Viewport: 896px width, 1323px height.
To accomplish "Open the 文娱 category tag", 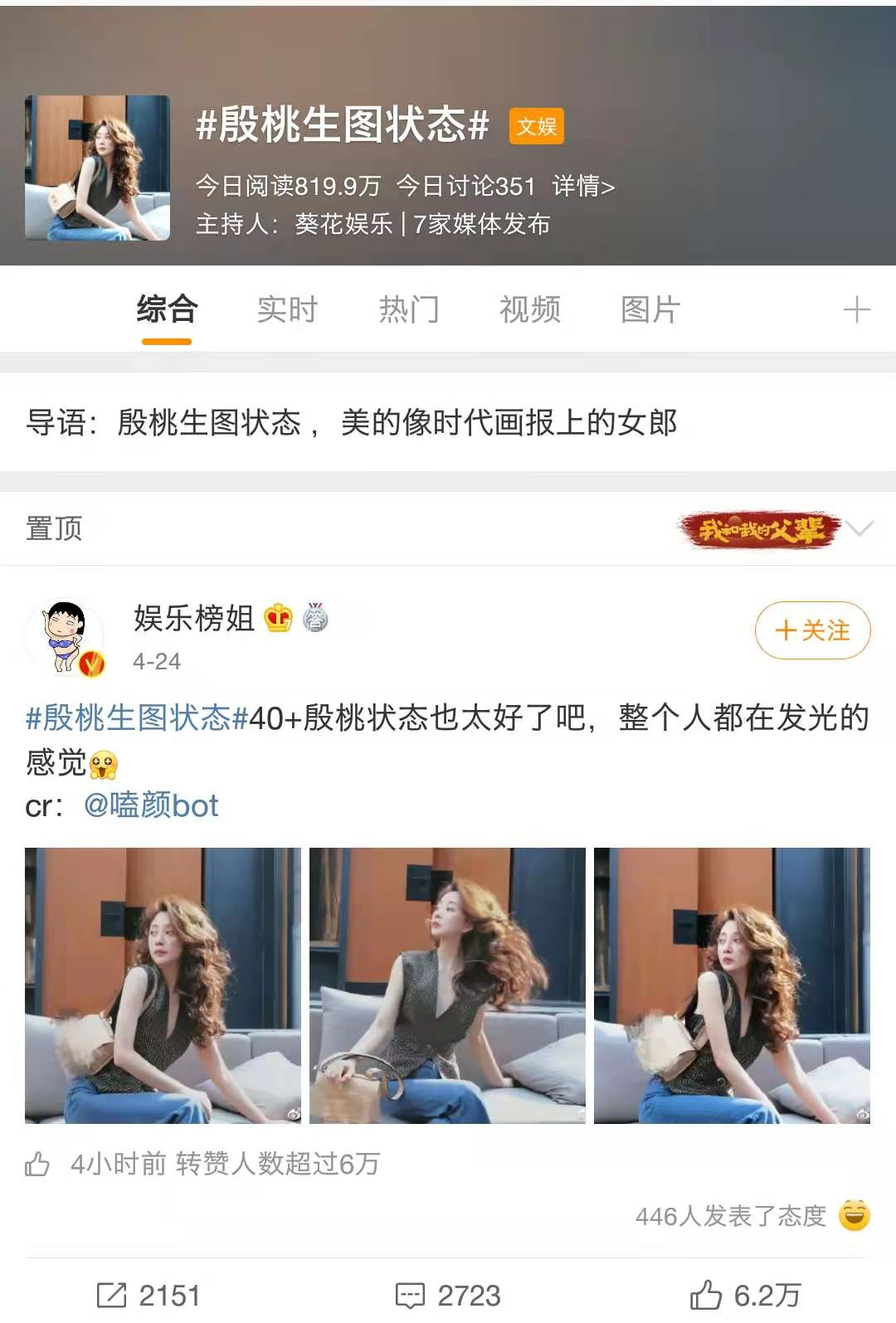I will coord(536,126).
